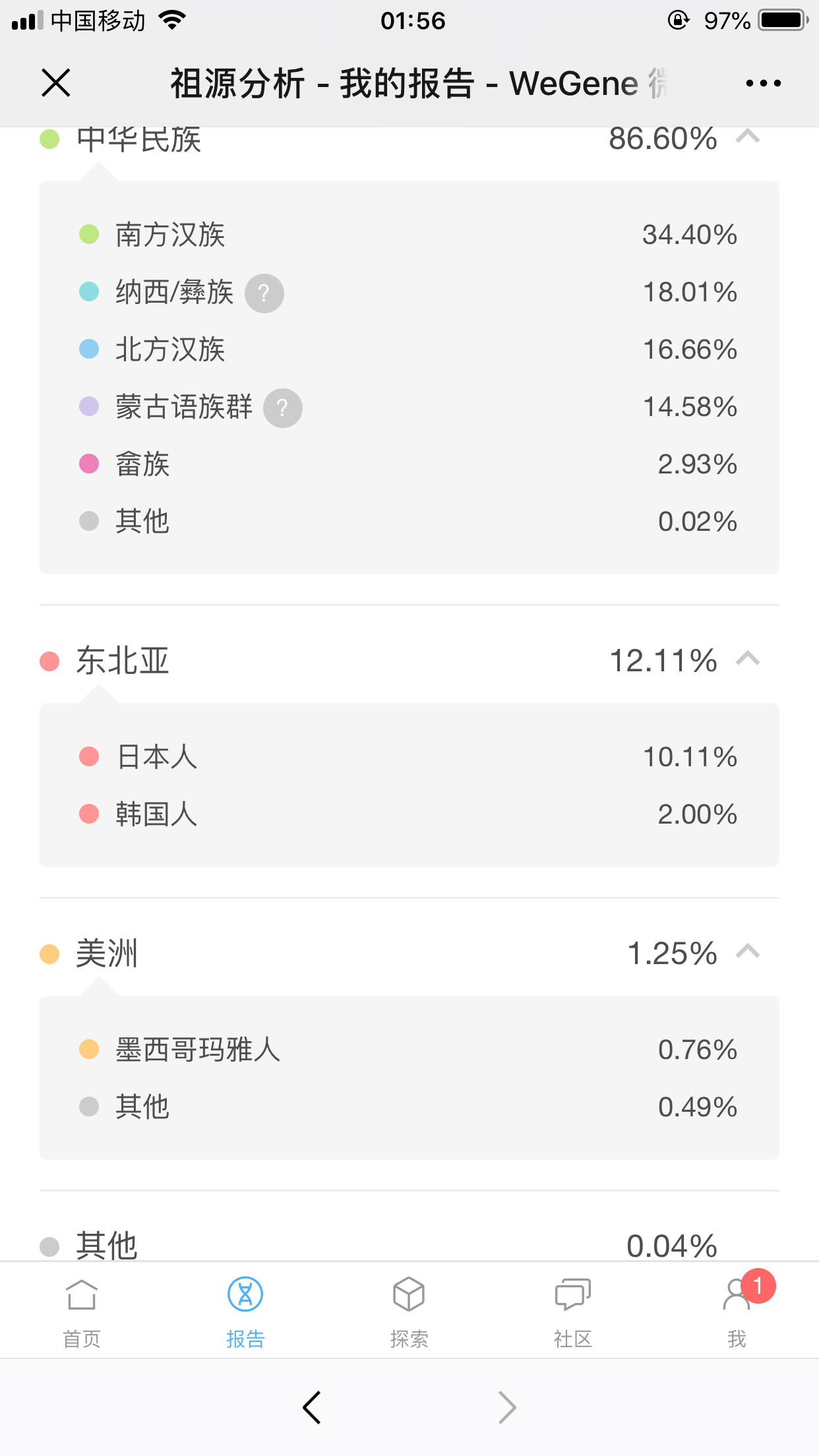This screenshot has width=819, height=1456.
Task: Open the three-dot overflow menu
Action: pyautogui.click(x=763, y=83)
